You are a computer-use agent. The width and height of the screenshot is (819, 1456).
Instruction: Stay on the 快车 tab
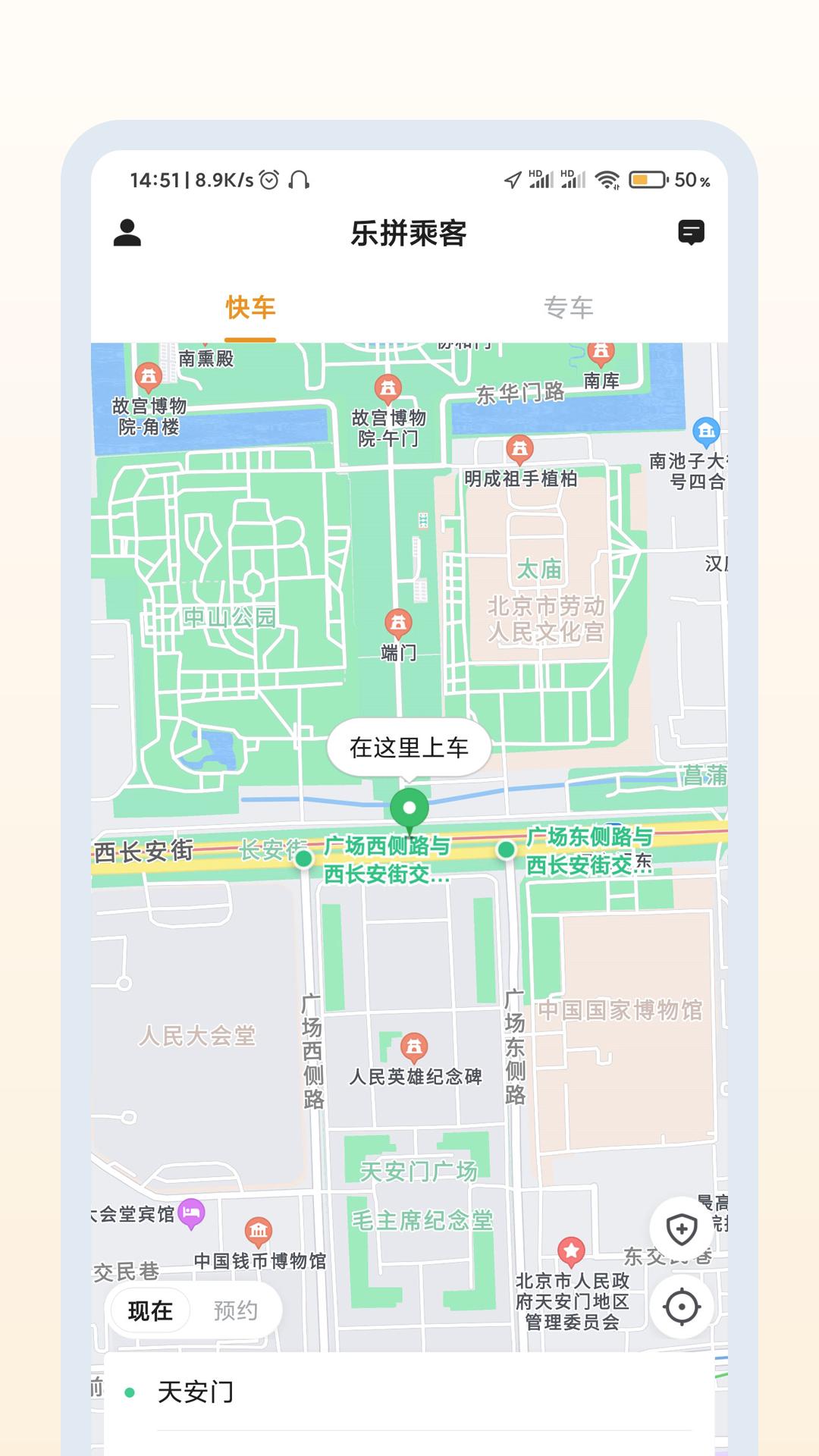(248, 307)
